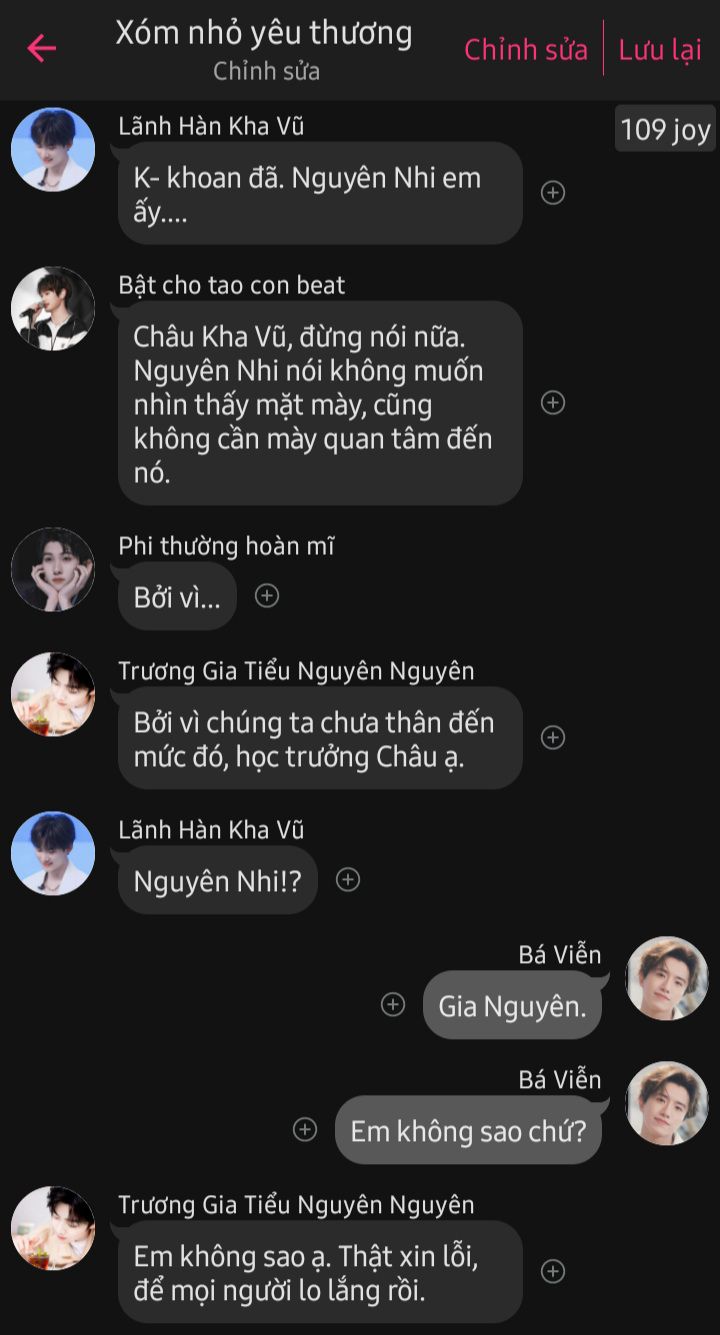The height and width of the screenshot is (1335, 720).
Task: Save with the Lưu lại button
Action: coord(660,50)
